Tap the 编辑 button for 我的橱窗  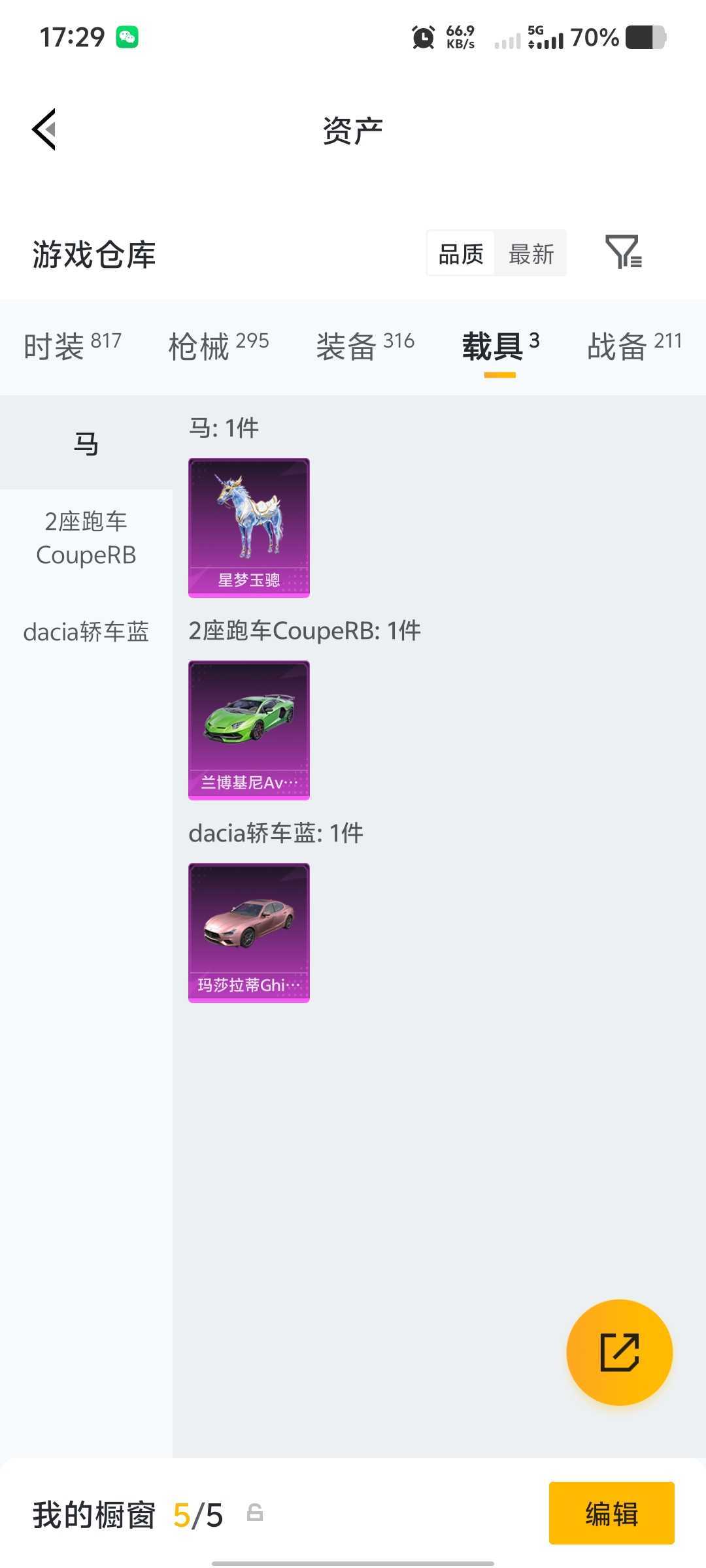click(611, 1513)
